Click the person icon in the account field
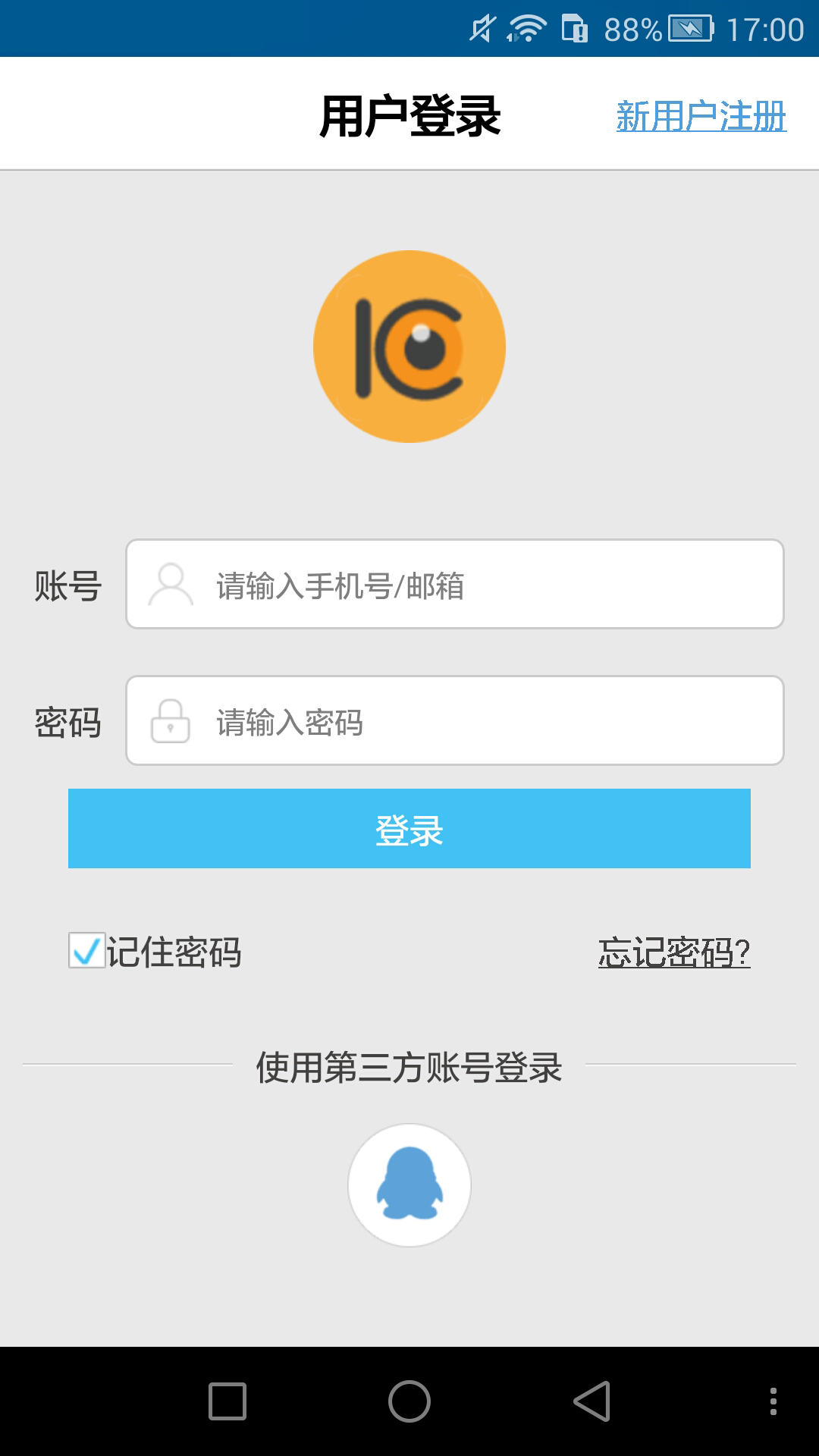Screen dimensions: 819x1456 pyautogui.click(x=170, y=585)
